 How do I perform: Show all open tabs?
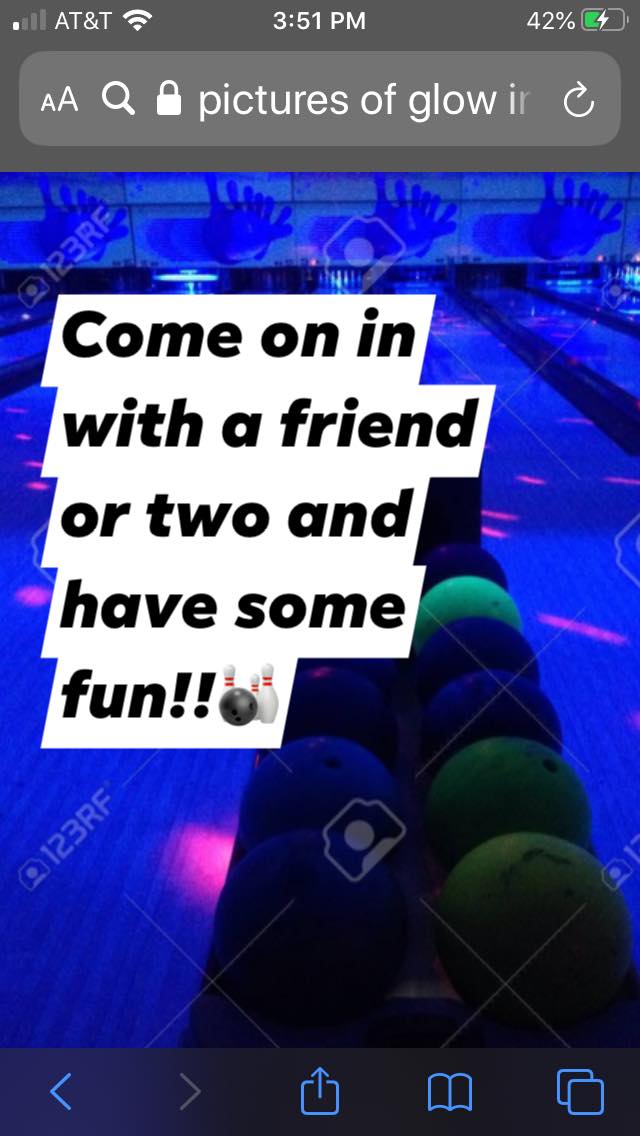580,1091
